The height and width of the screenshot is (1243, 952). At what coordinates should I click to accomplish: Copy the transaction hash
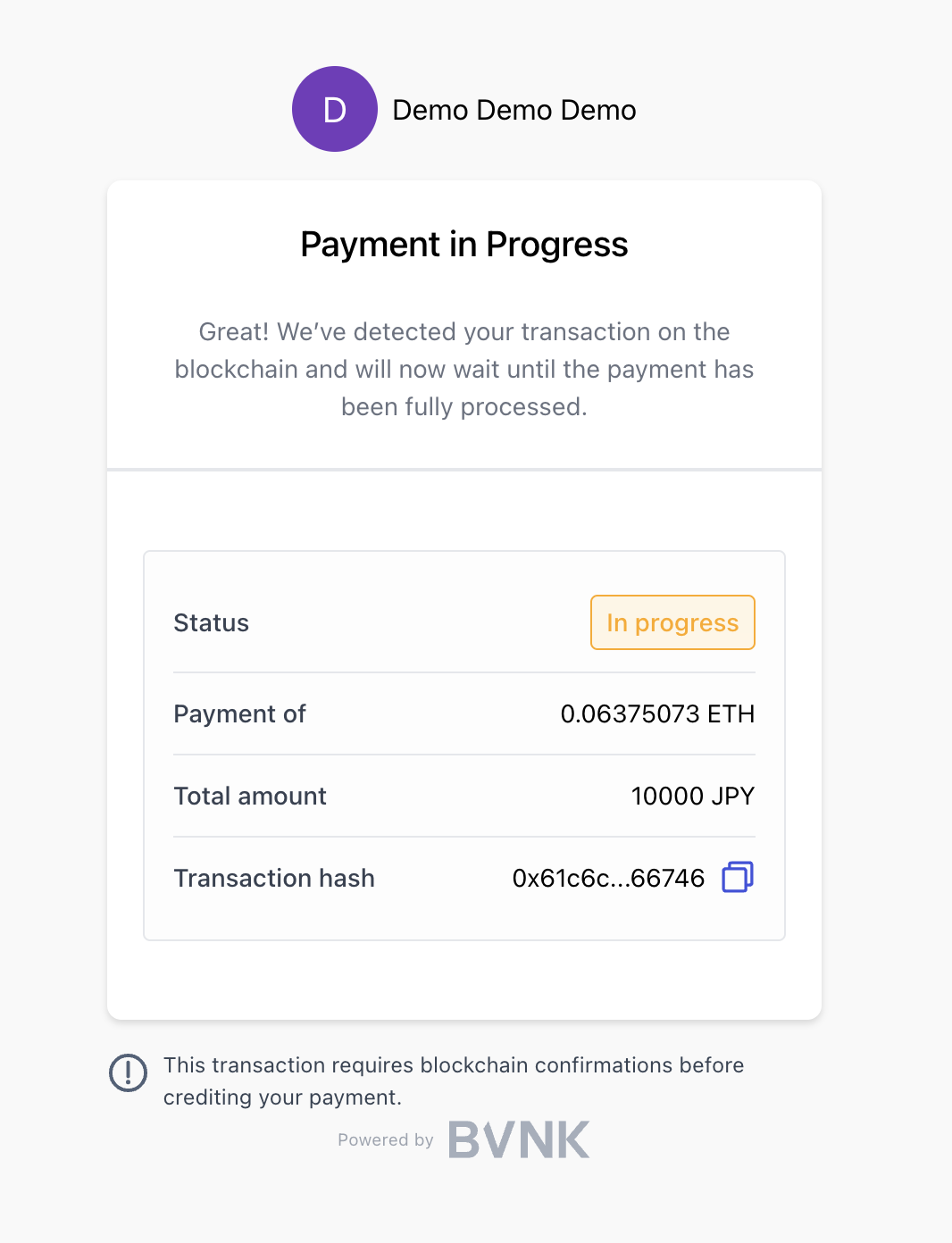[737, 877]
